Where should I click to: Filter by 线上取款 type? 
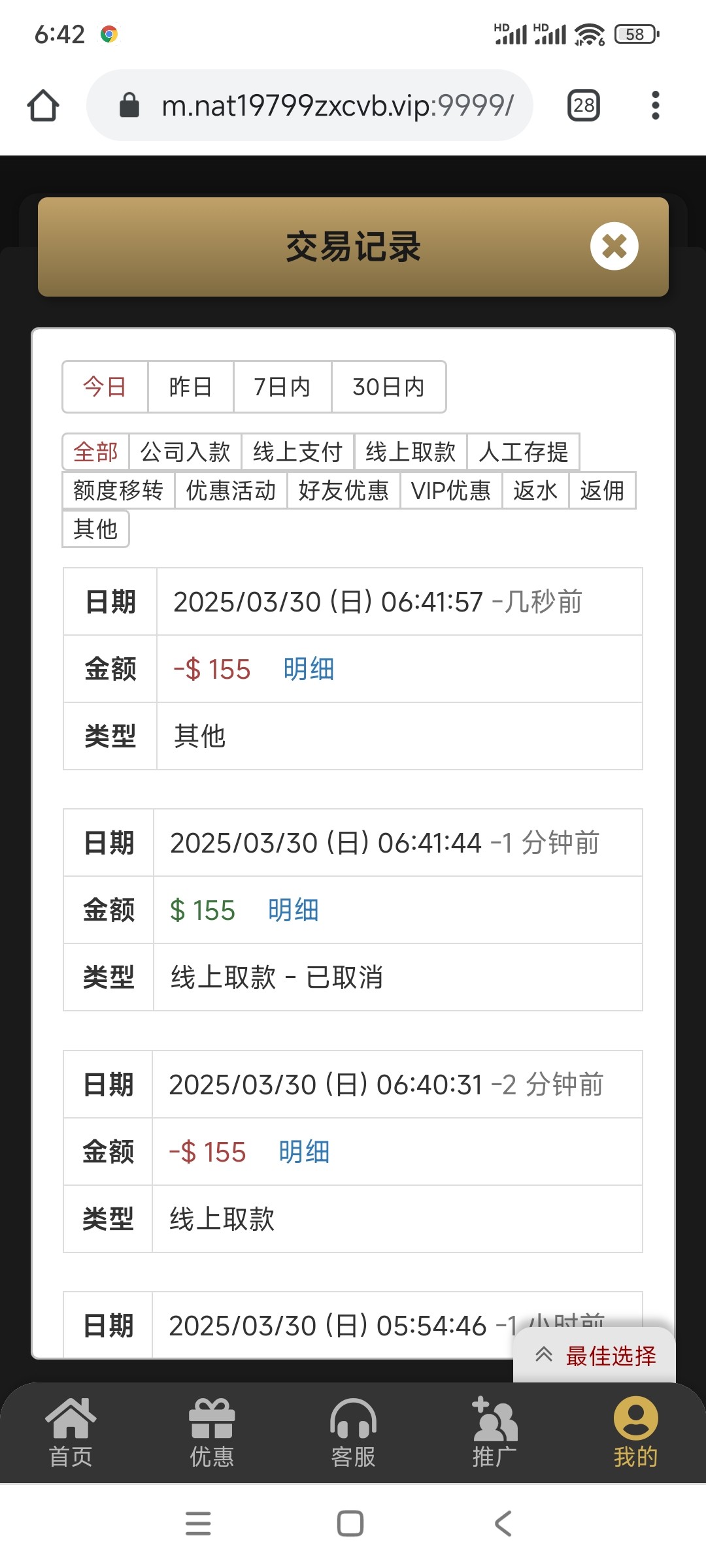411,451
